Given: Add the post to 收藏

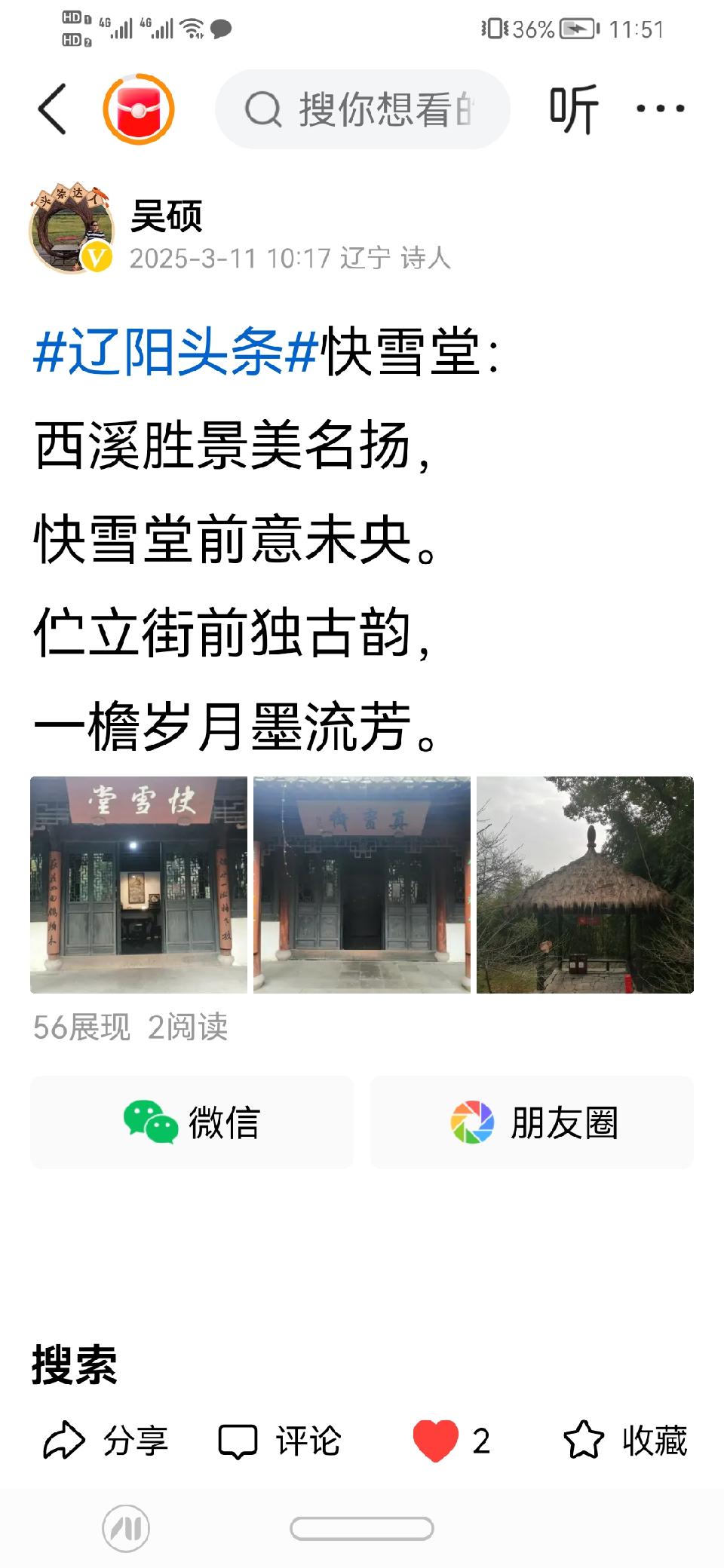Looking at the screenshot, I should click(624, 1441).
